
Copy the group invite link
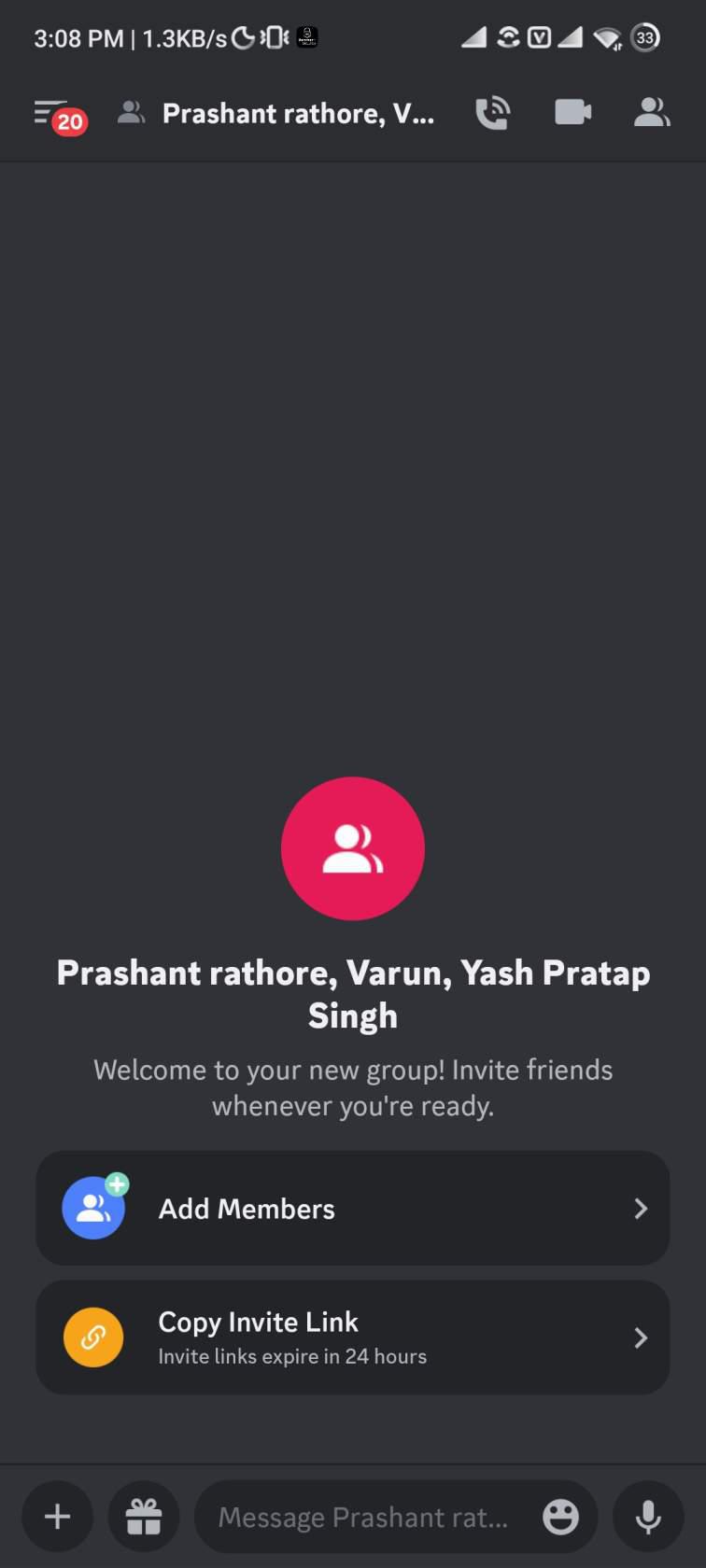(x=352, y=1337)
